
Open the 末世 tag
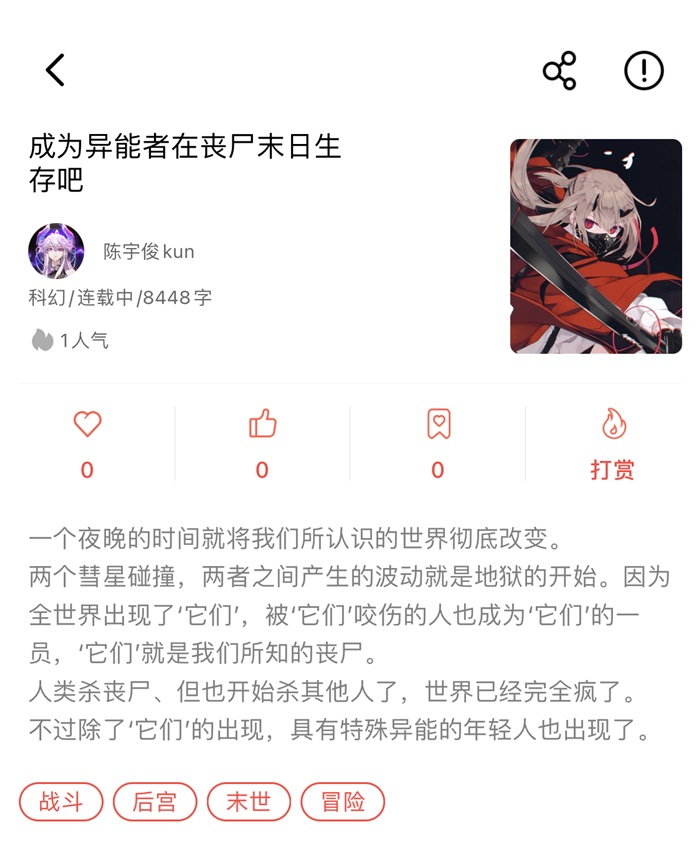click(248, 802)
